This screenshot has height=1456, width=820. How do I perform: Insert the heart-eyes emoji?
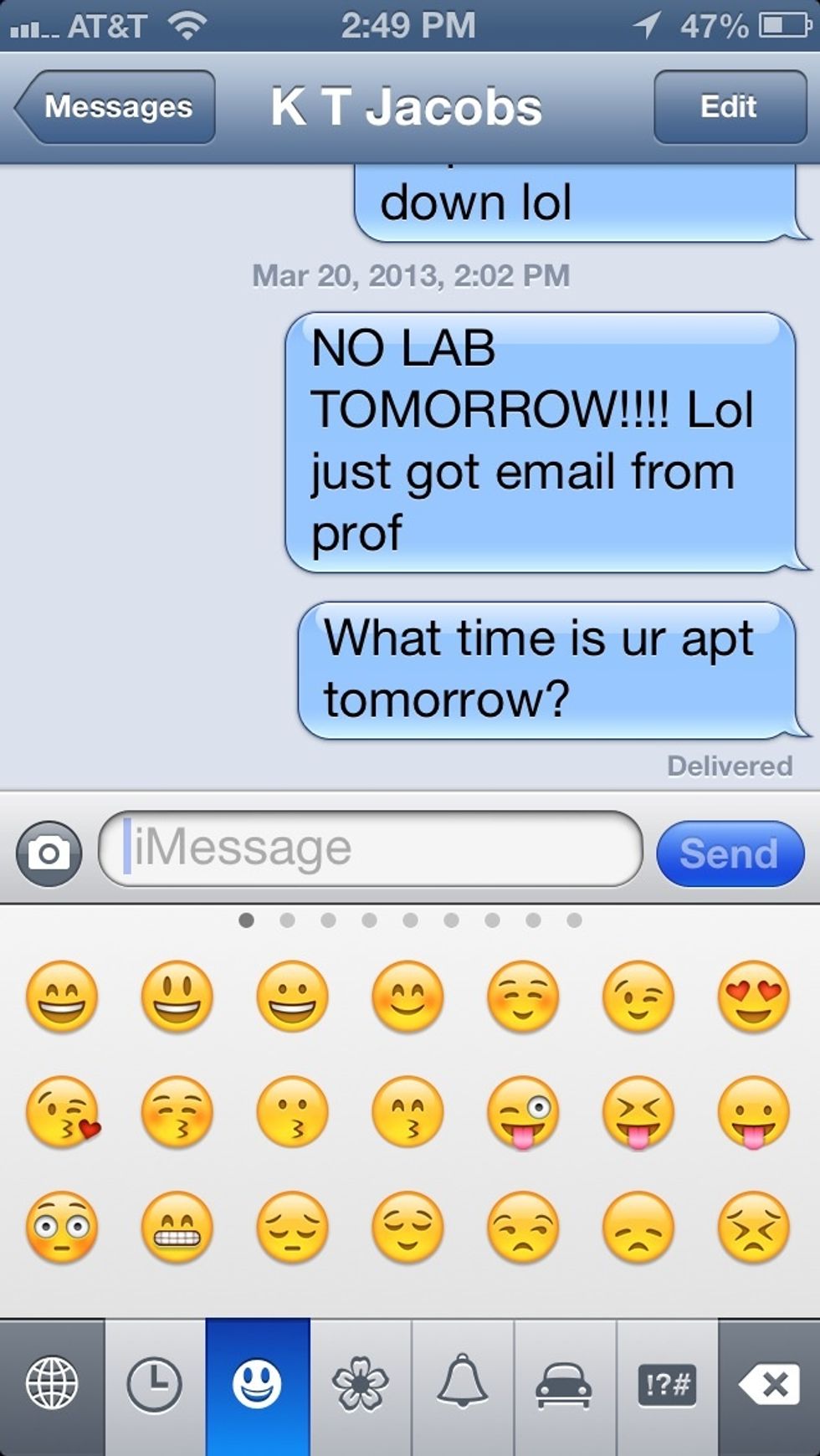click(753, 997)
